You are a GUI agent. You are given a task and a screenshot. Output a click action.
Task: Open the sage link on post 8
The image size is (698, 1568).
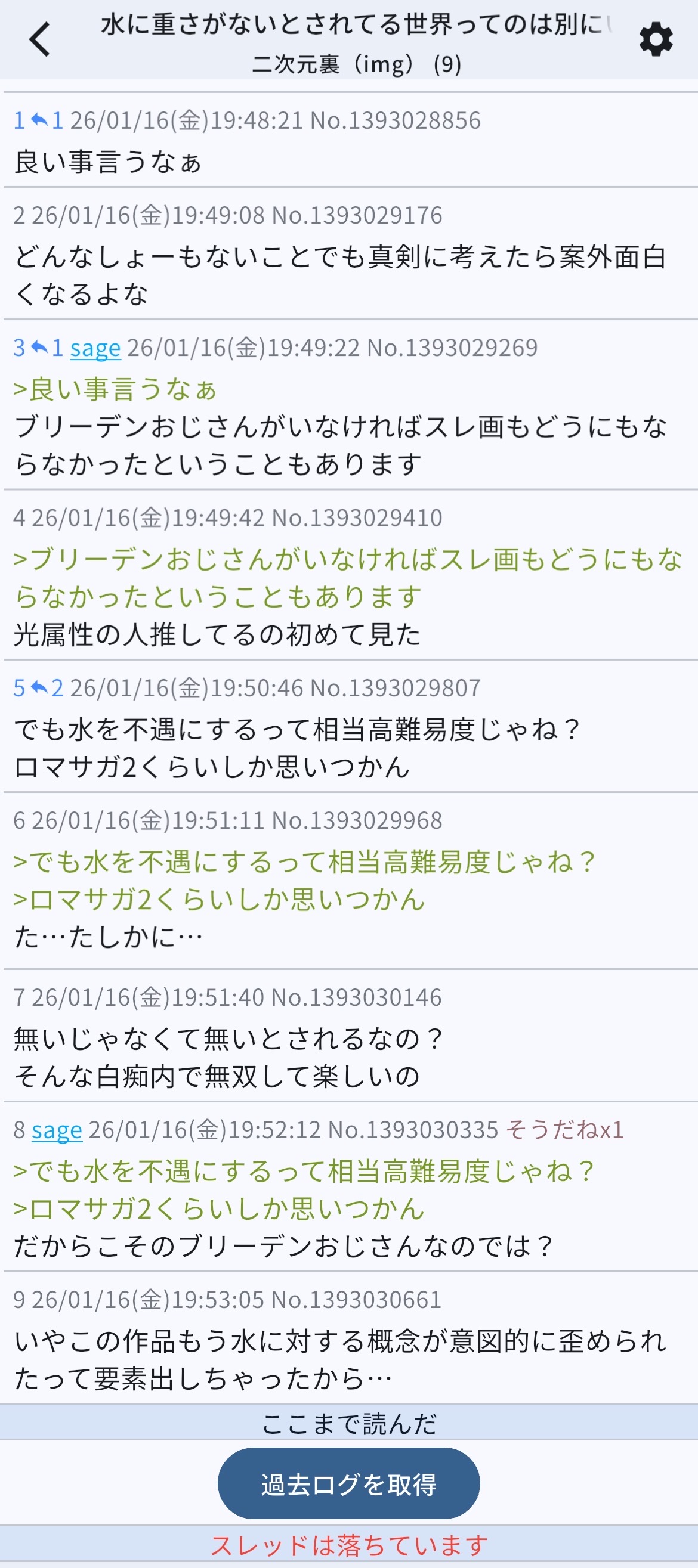(57, 1130)
